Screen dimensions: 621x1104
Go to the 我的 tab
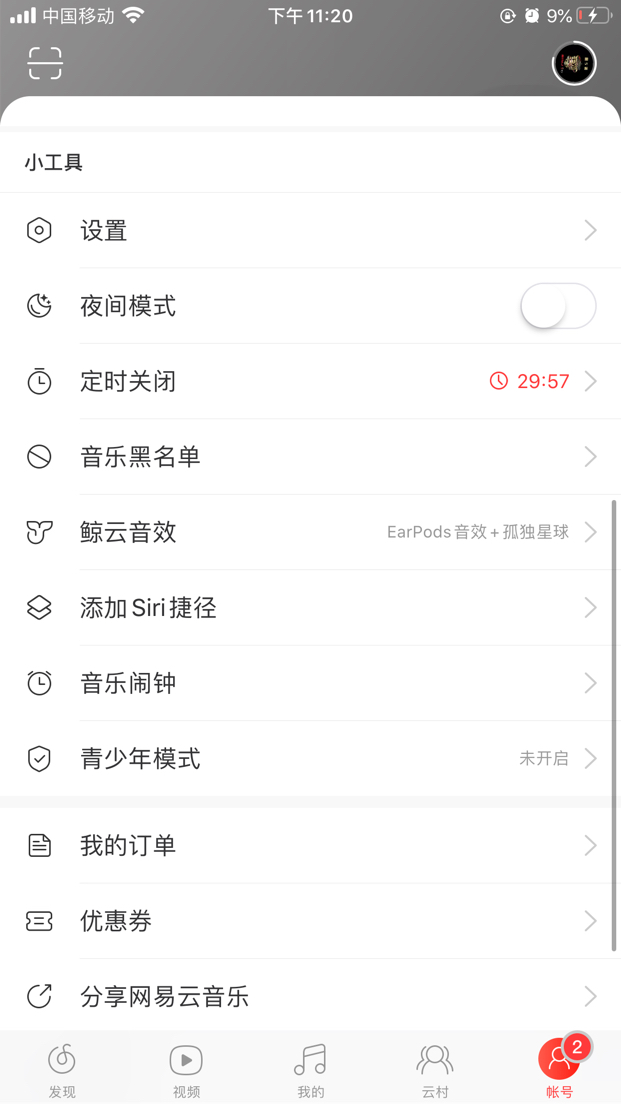(310, 1068)
